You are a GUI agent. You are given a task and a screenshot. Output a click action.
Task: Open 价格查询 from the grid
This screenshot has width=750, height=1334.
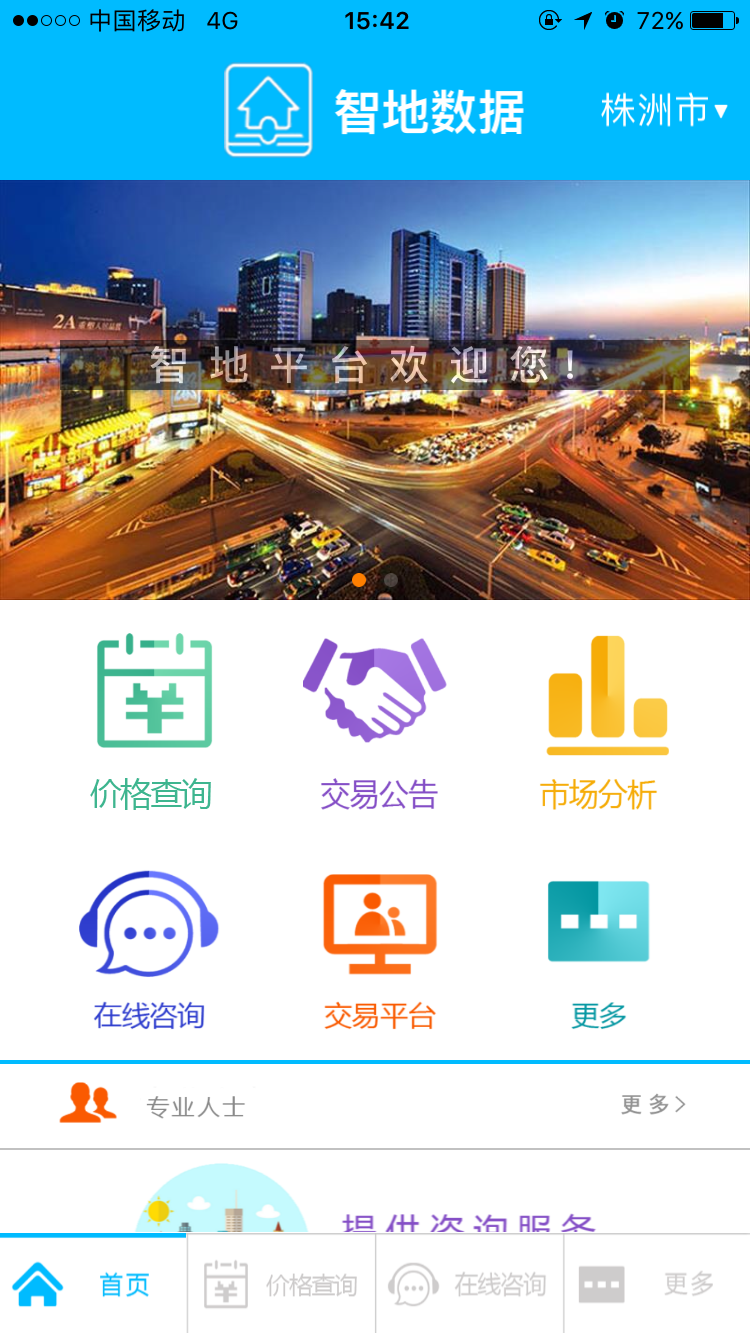coord(152,722)
